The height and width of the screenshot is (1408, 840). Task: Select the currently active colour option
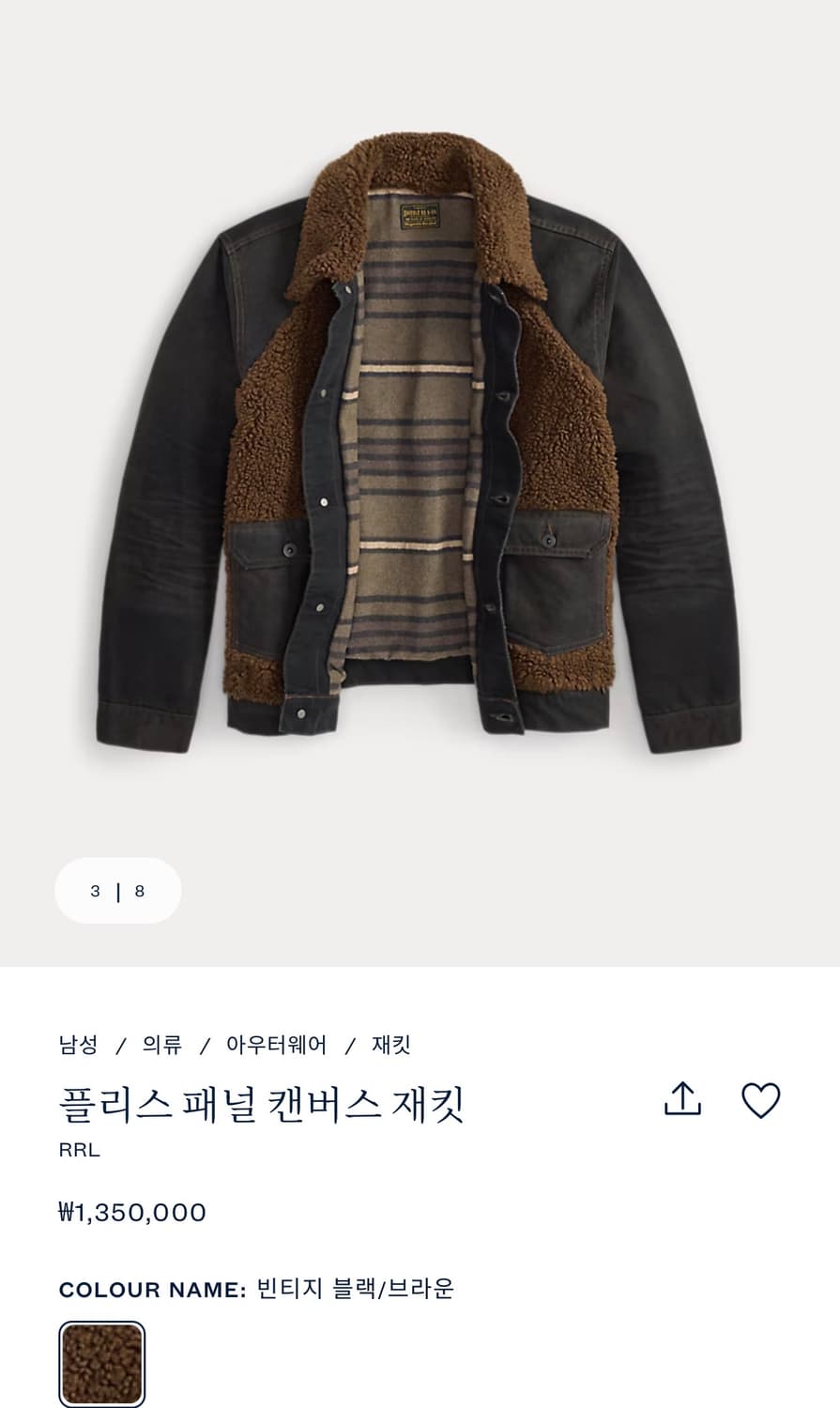pos(102,1363)
